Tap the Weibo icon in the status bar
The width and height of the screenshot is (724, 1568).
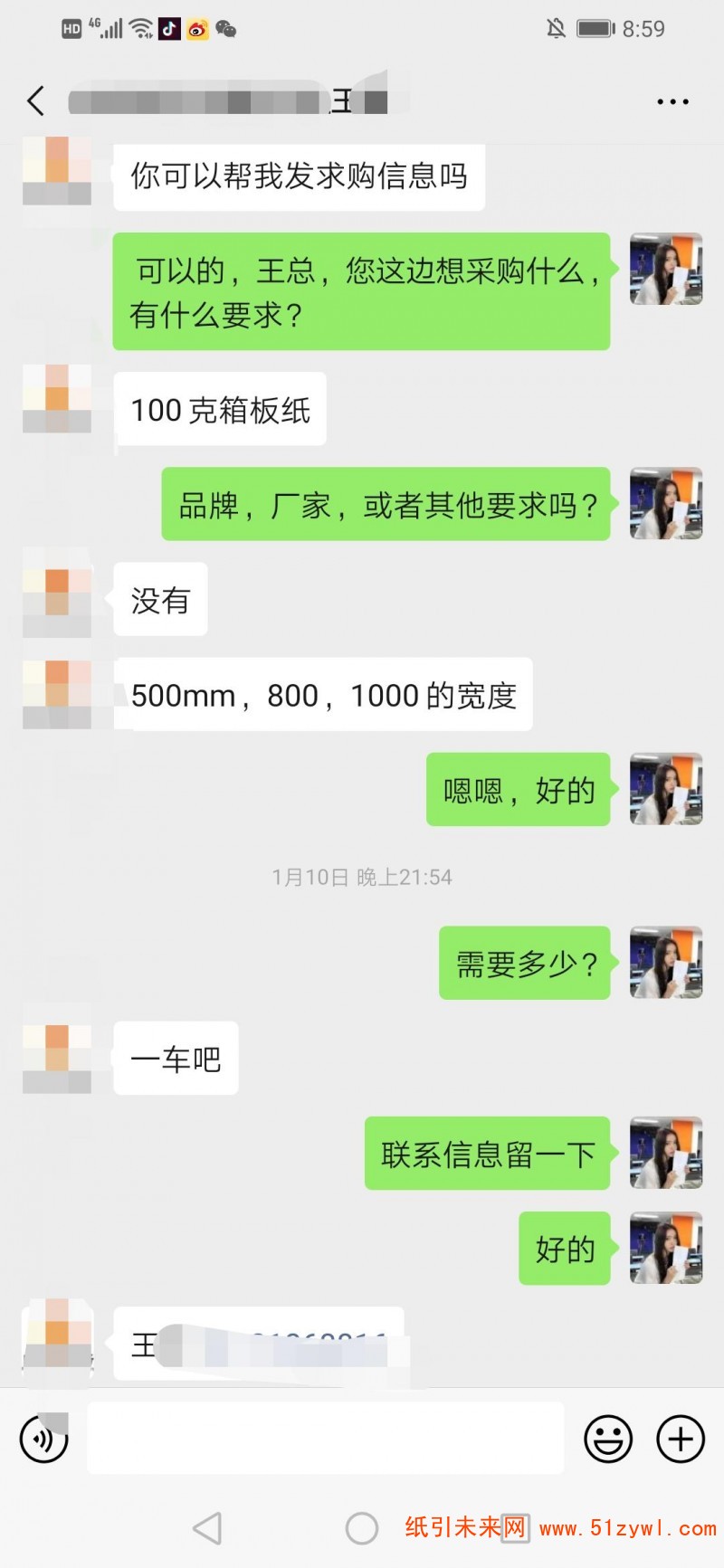click(198, 29)
